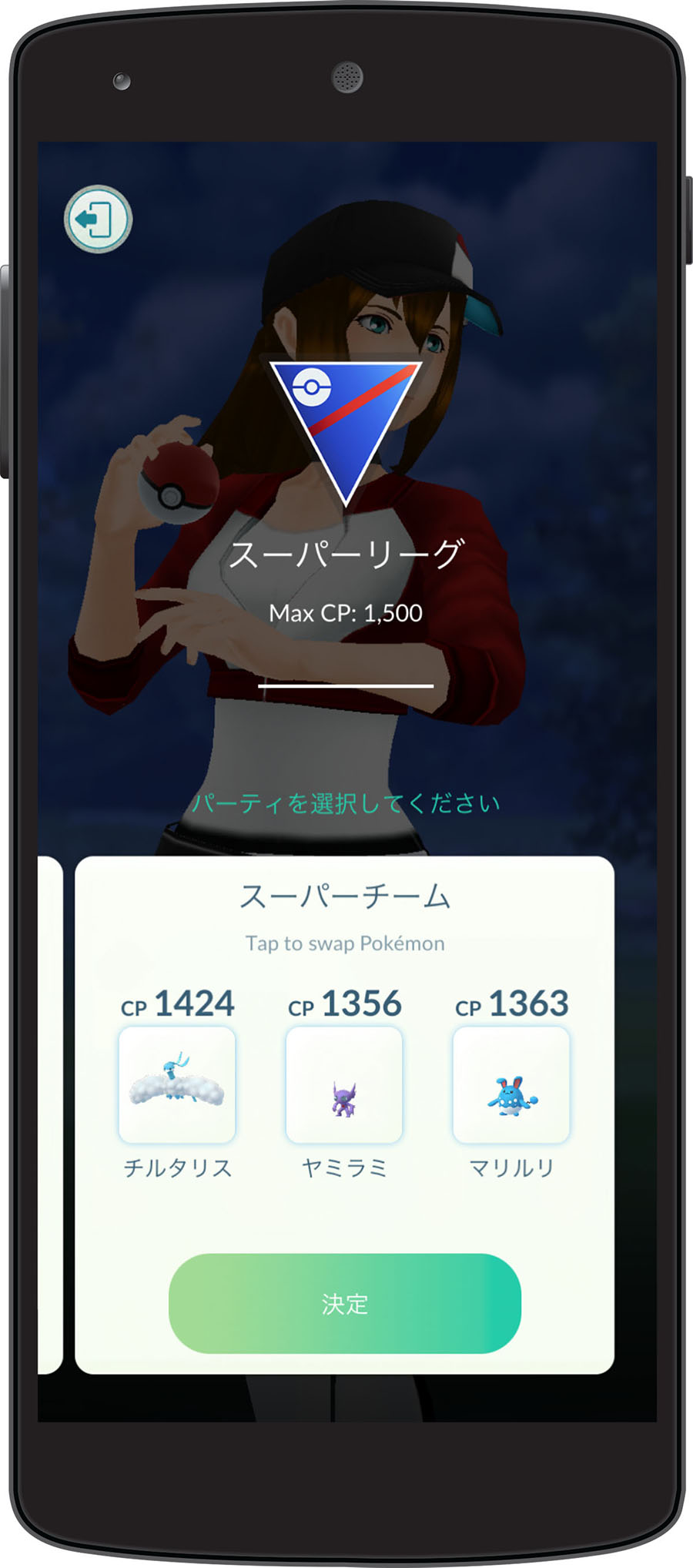Tap the exit icon to leave
This screenshot has height=1568, width=693.
pos(98,219)
